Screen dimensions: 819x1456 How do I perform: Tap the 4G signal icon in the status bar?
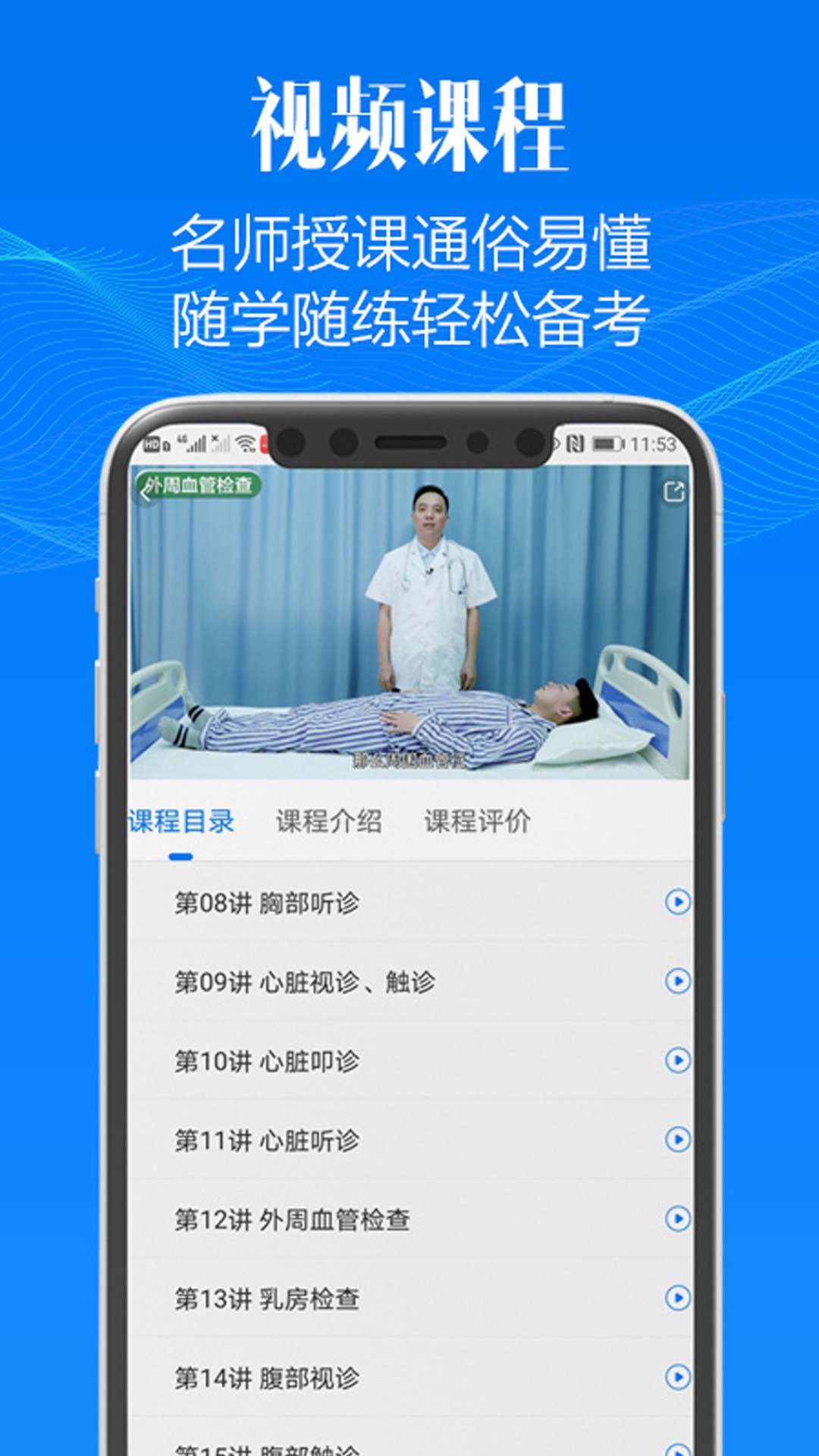[x=191, y=444]
